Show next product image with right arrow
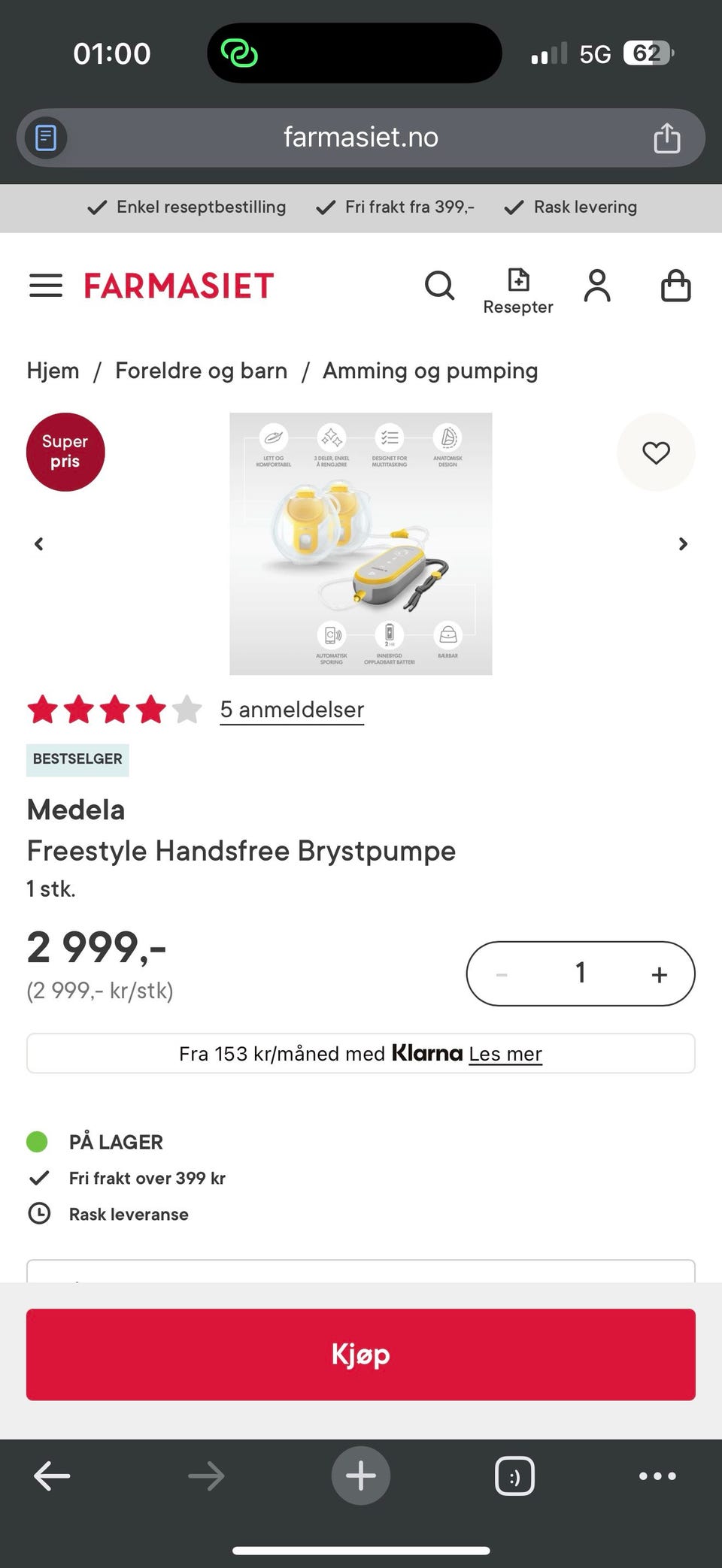The height and width of the screenshot is (1568, 722). click(683, 543)
